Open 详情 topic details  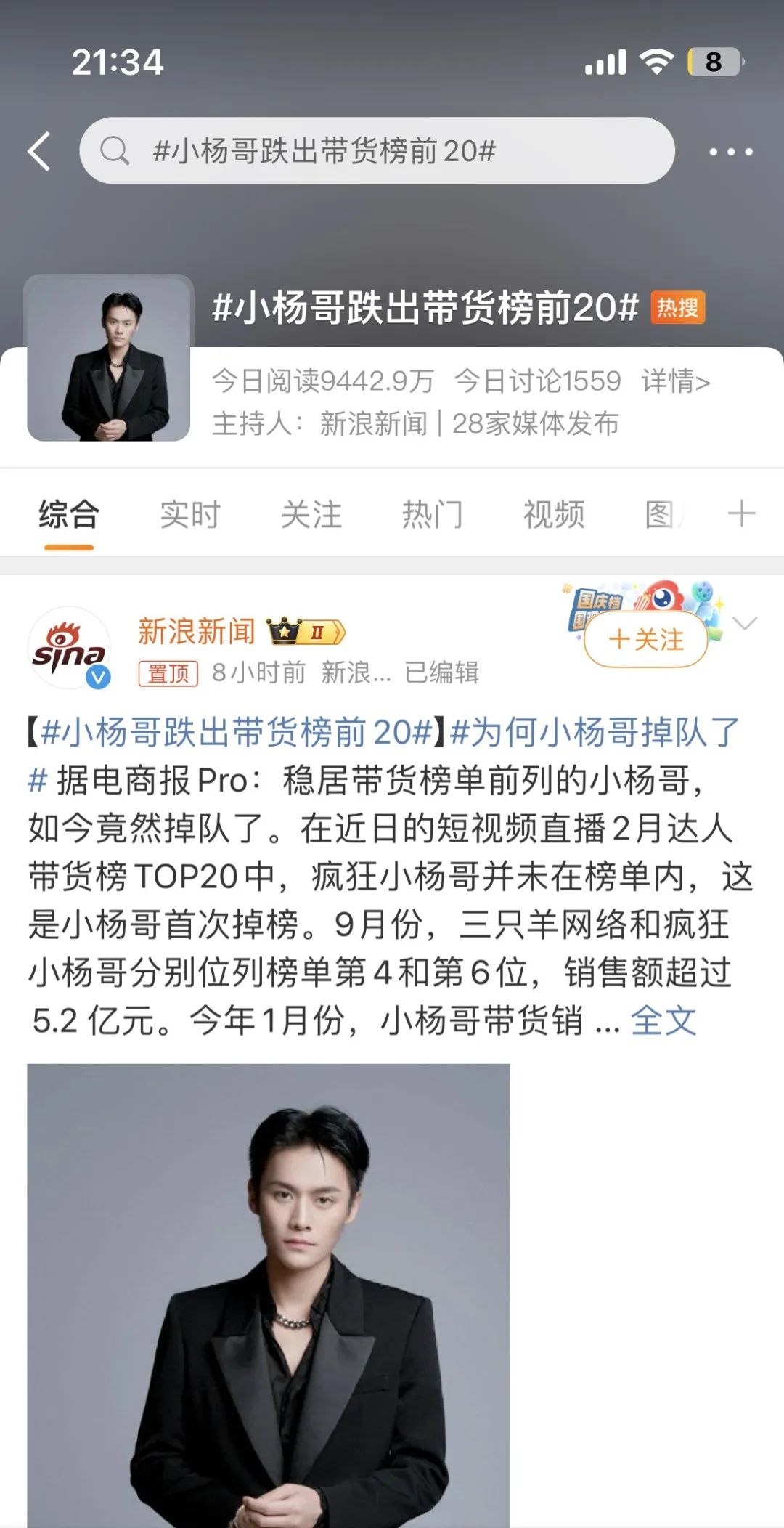675,381
